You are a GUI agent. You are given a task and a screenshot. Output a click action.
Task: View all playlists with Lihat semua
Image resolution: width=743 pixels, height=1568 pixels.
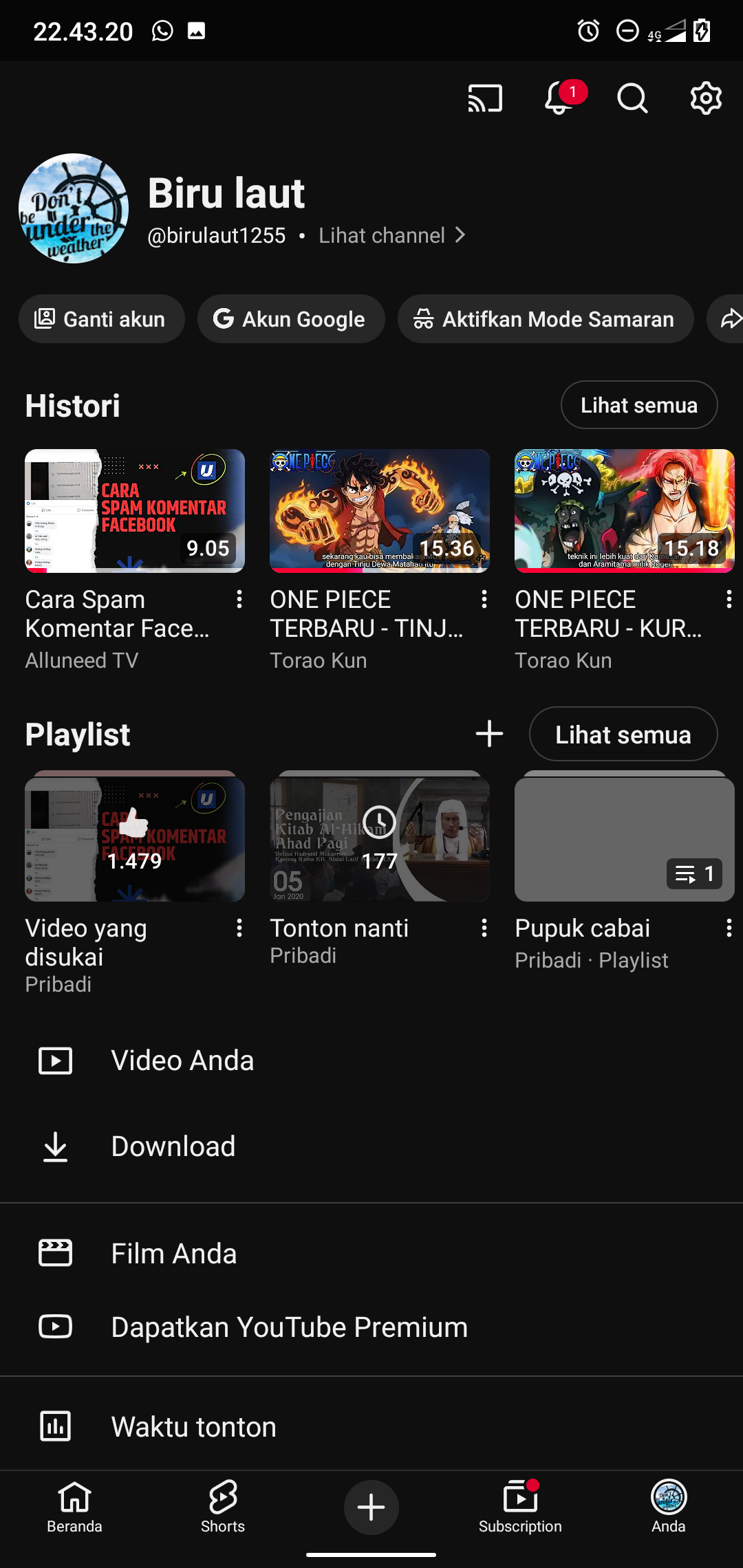tap(623, 734)
